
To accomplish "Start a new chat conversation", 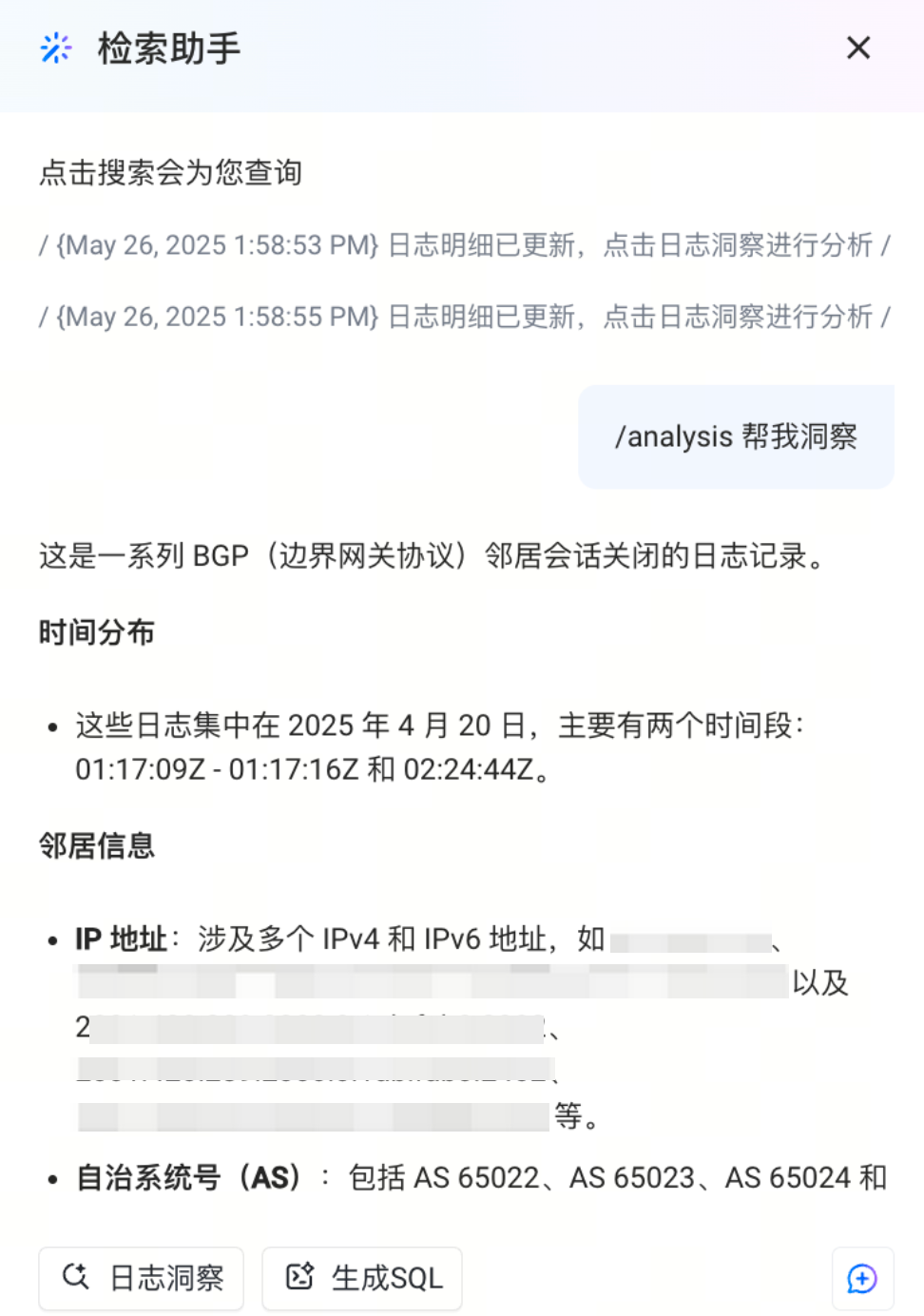I will [861, 1278].
